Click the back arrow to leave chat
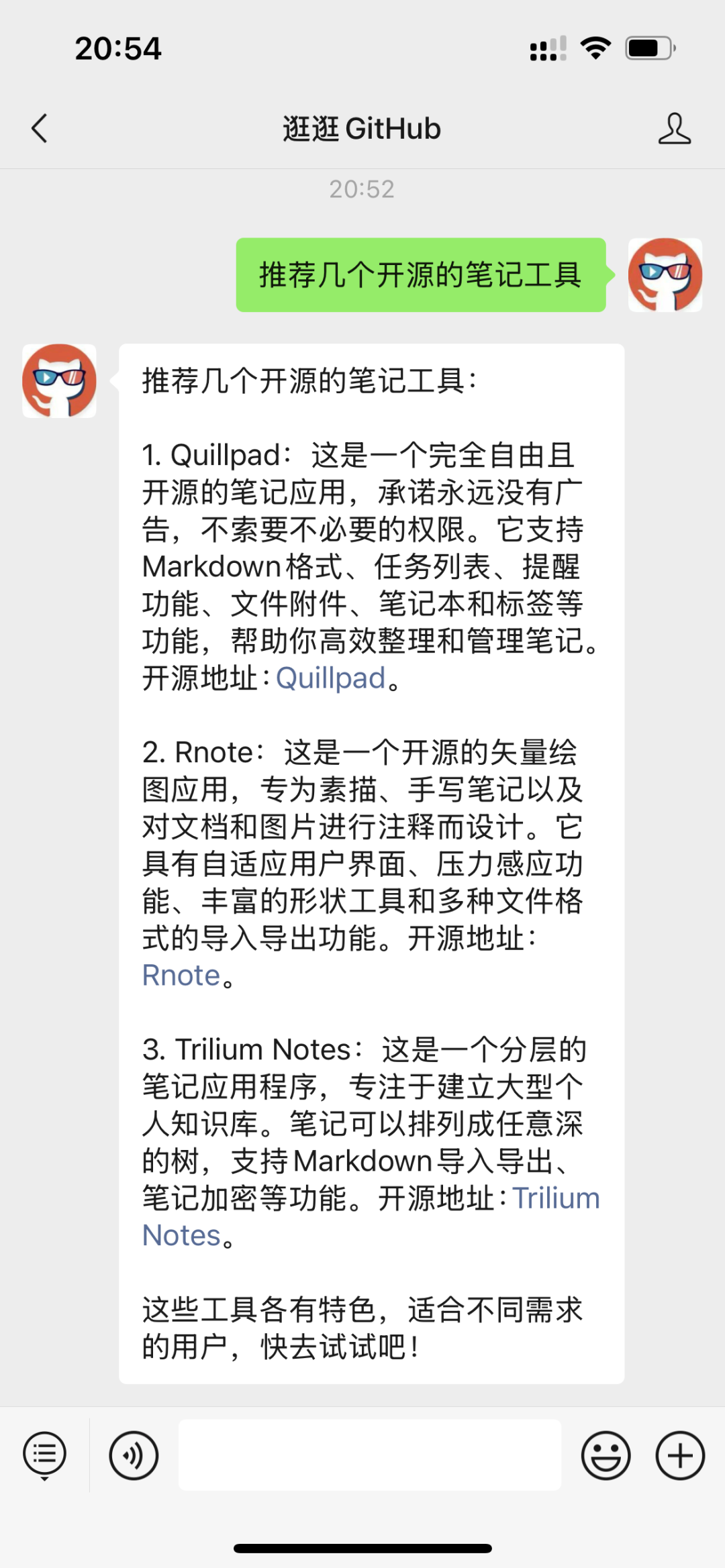 point(40,126)
